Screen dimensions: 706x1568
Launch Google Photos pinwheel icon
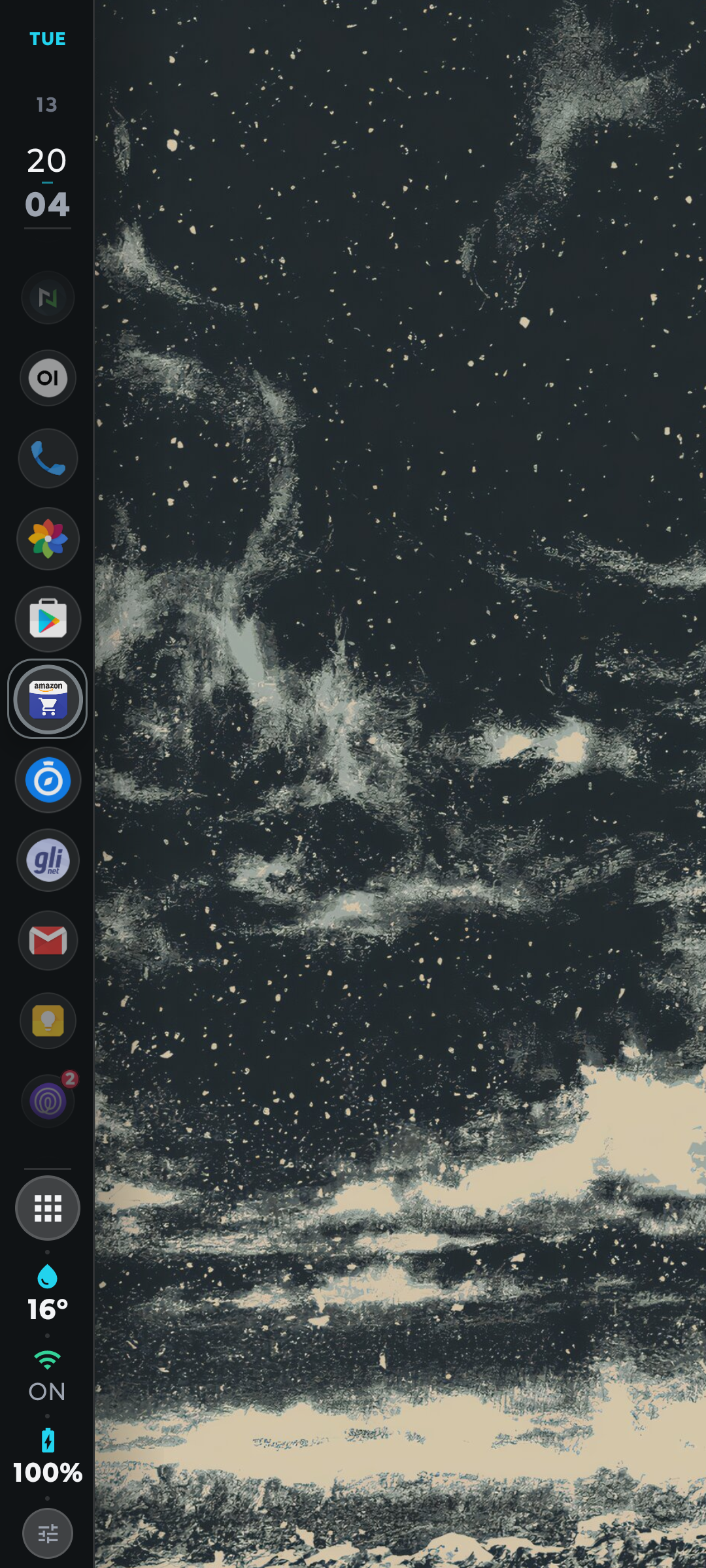point(48,539)
